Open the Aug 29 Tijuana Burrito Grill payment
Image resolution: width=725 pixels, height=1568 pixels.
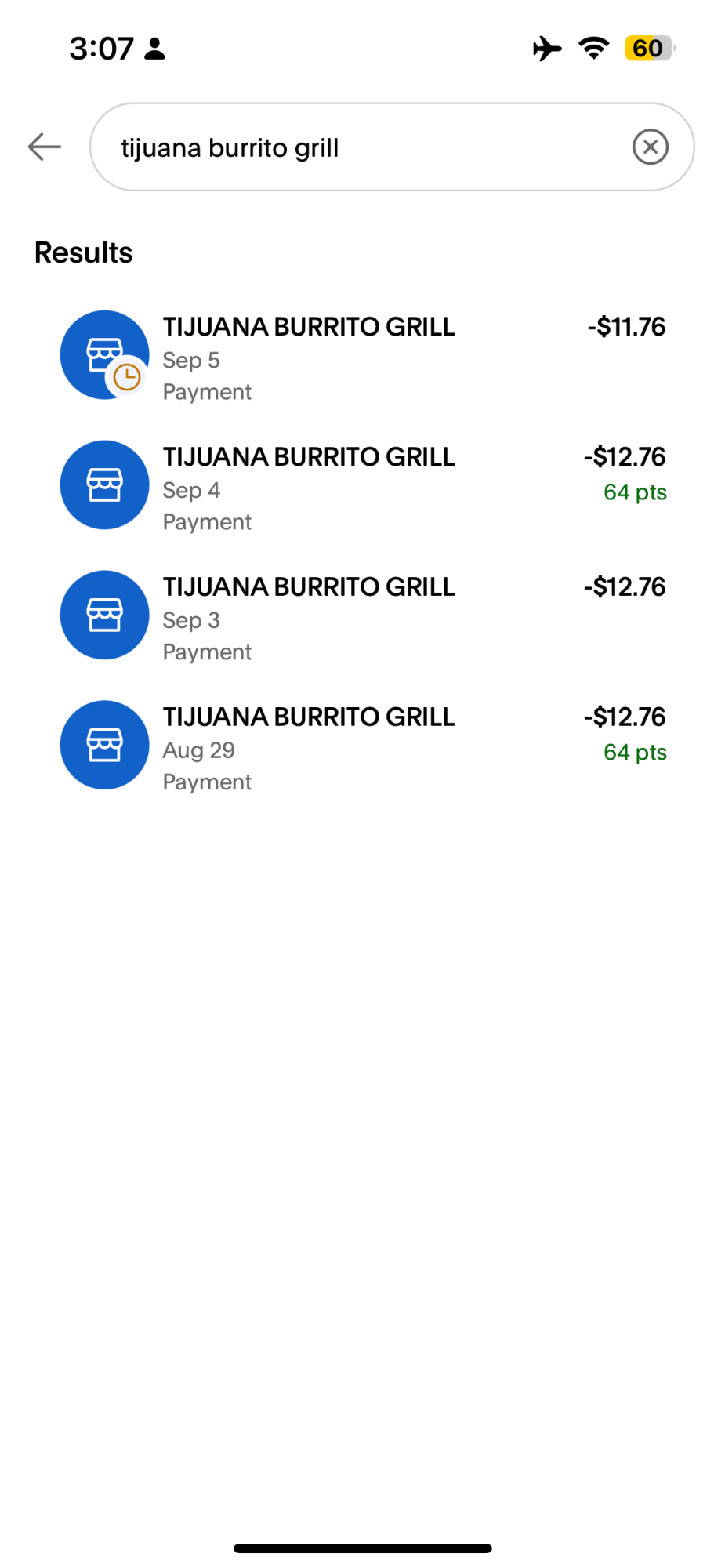pos(362,748)
